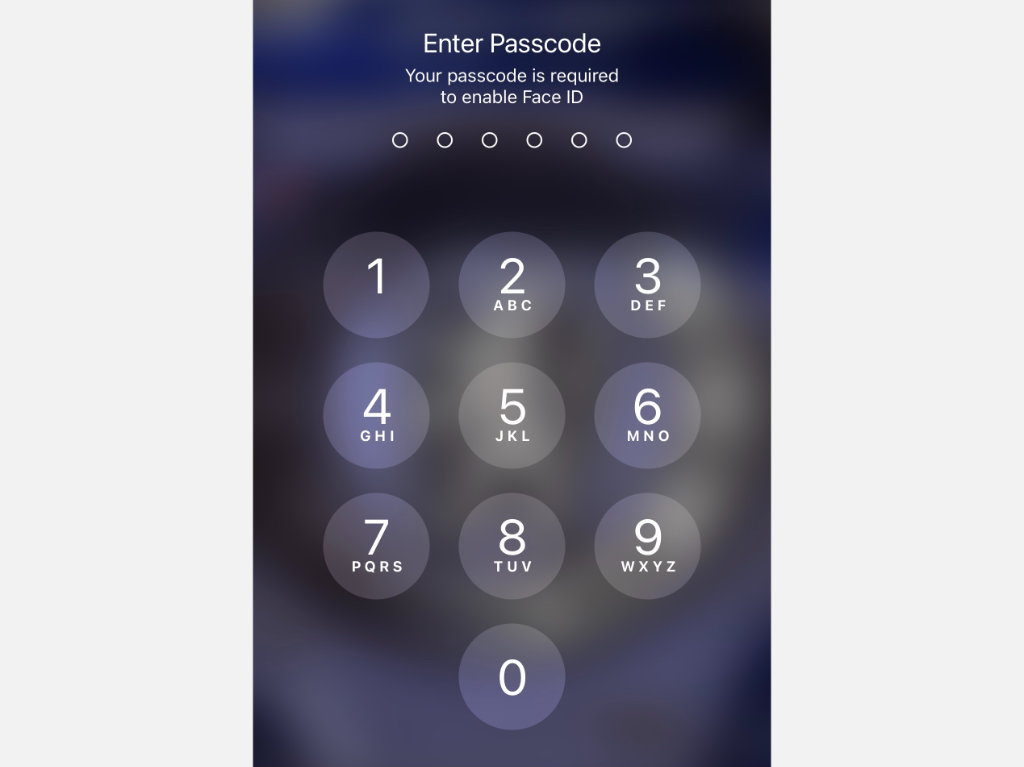1024x767 pixels.
Task: Enter digit 2 (ABC) on the keypad
Action: pos(512,285)
